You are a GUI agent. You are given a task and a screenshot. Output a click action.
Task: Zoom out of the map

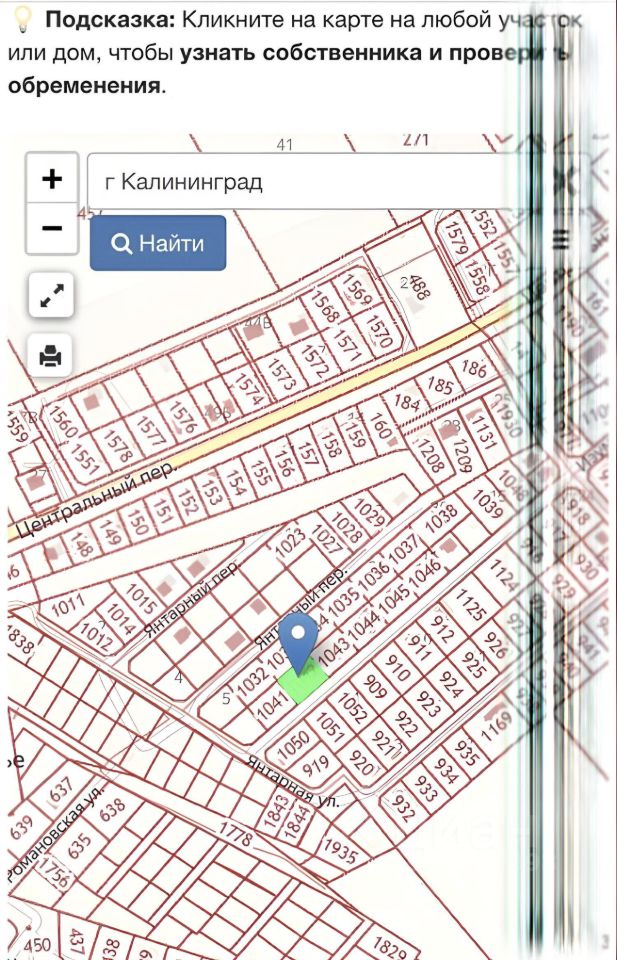coord(52,228)
